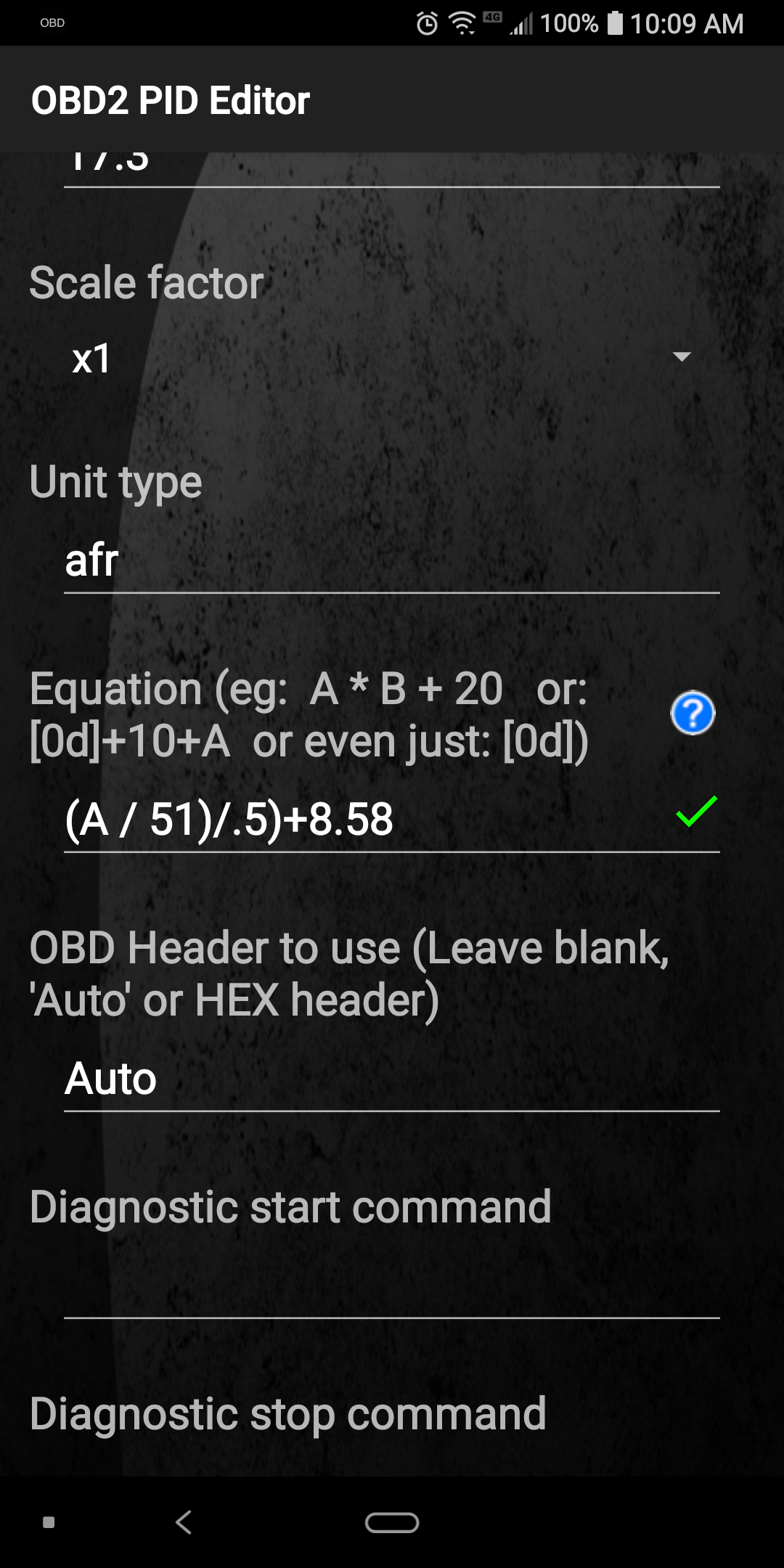Tap the 17.3 value field at top

coord(392,170)
